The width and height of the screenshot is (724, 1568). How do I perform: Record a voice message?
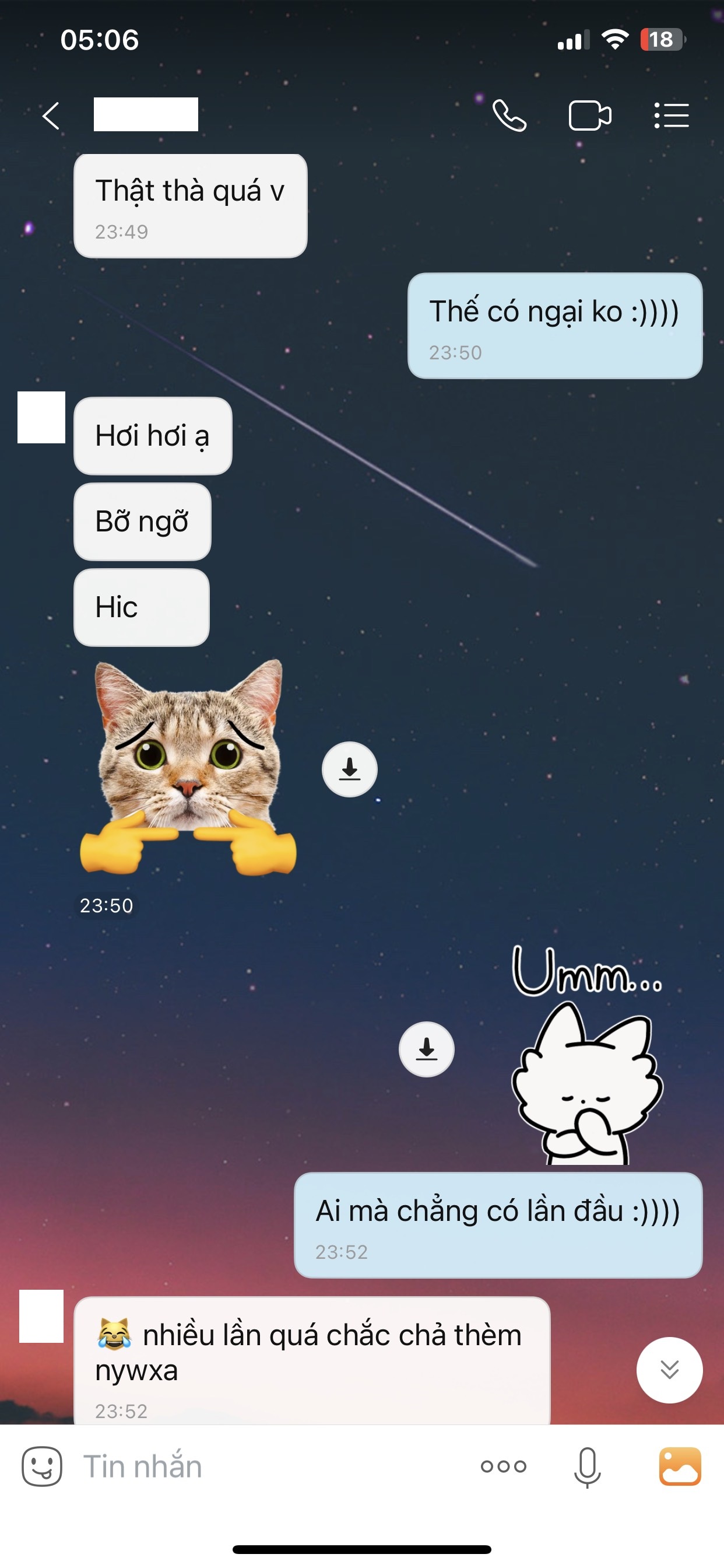point(587,1466)
